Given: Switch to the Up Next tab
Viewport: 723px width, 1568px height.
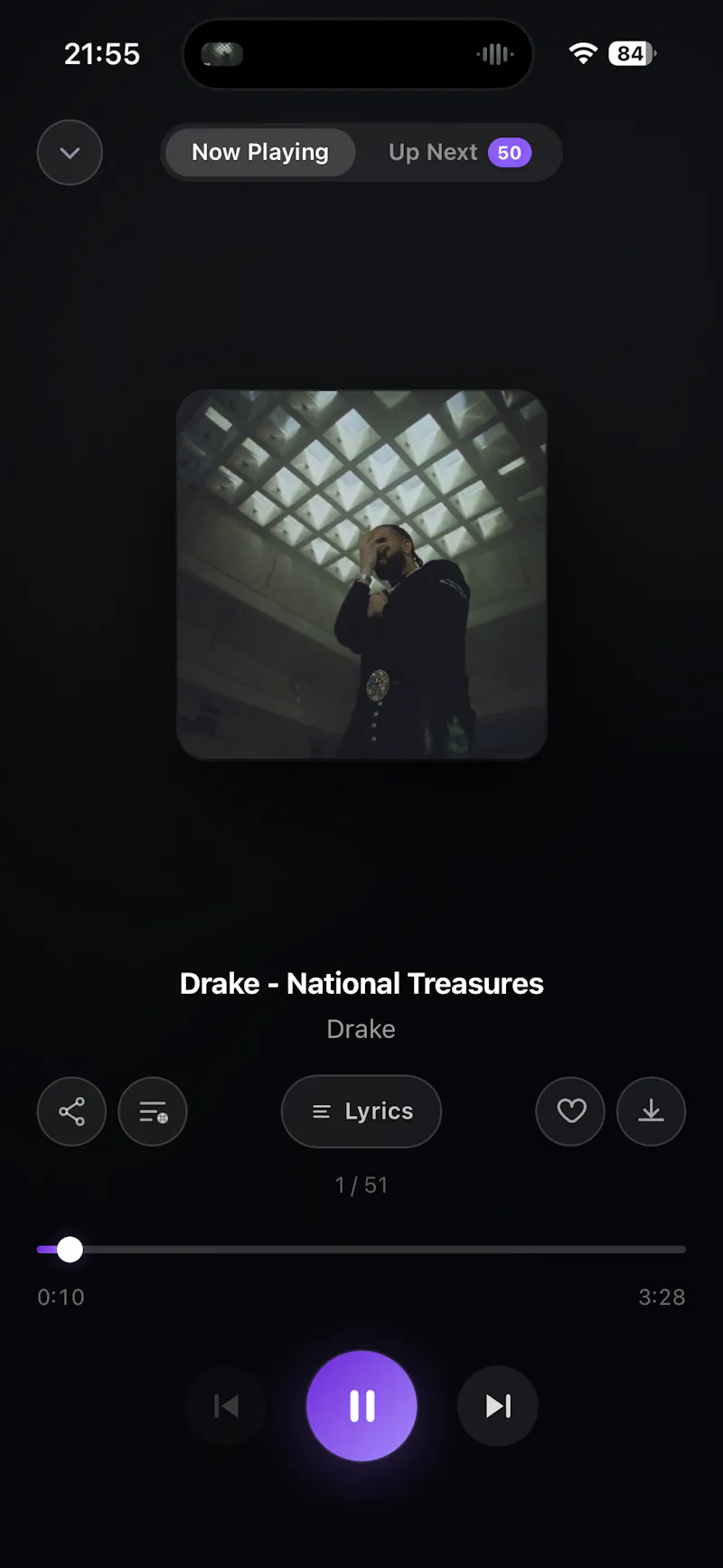Looking at the screenshot, I should tap(458, 152).
